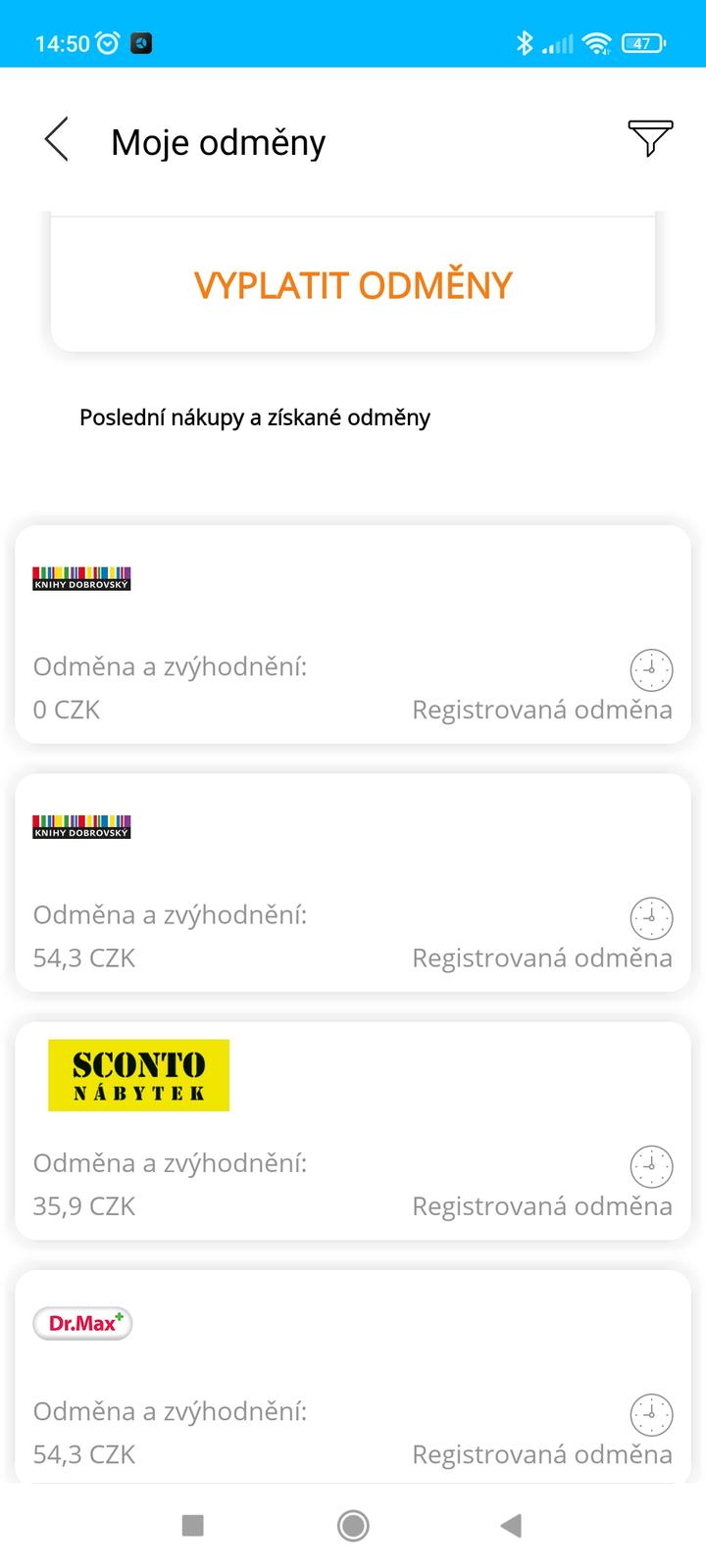Open the rewards filter
Image resolution: width=706 pixels, height=1568 pixels.
[x=650, y=139]
